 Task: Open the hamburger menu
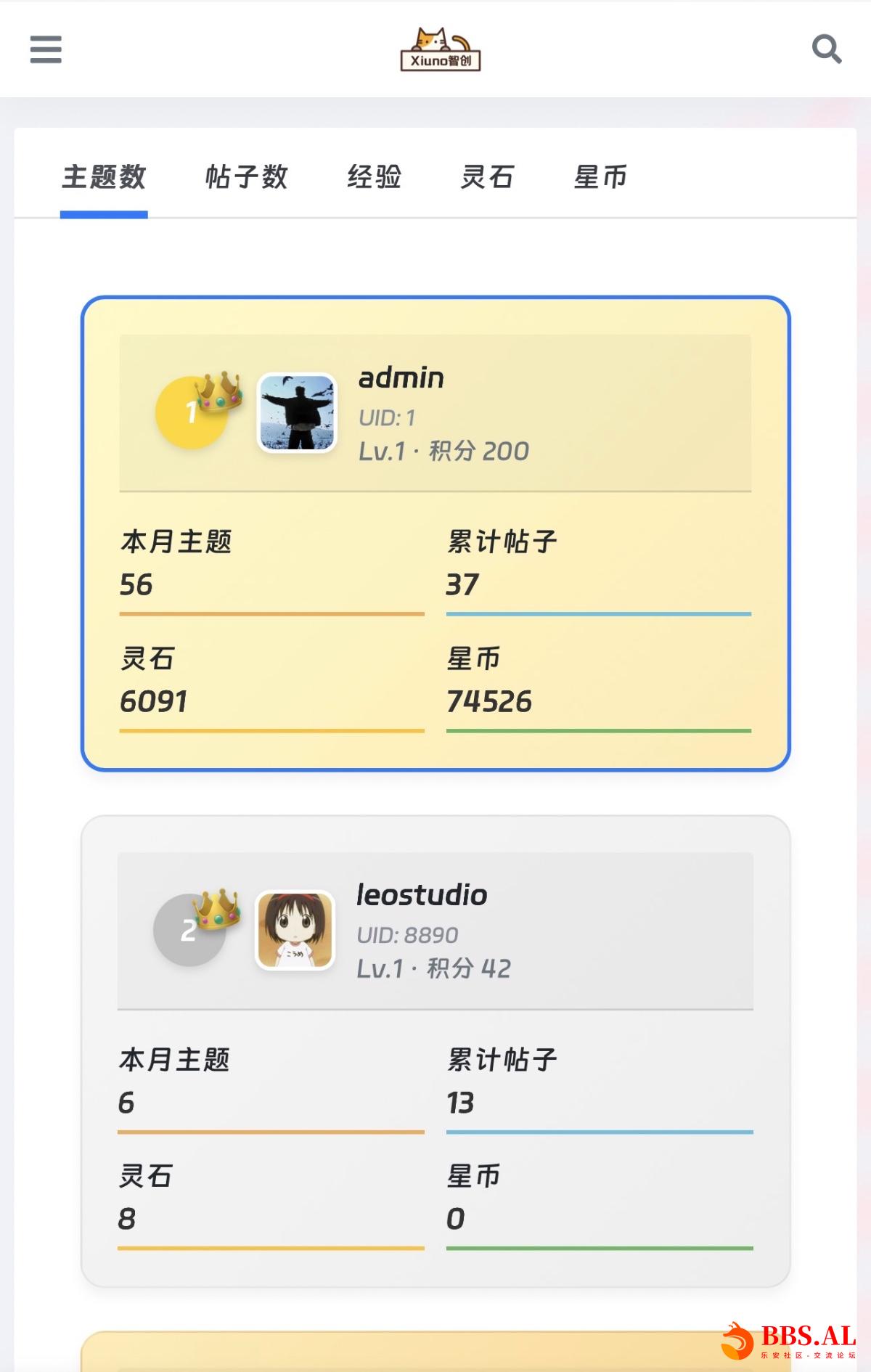point(46,49)
